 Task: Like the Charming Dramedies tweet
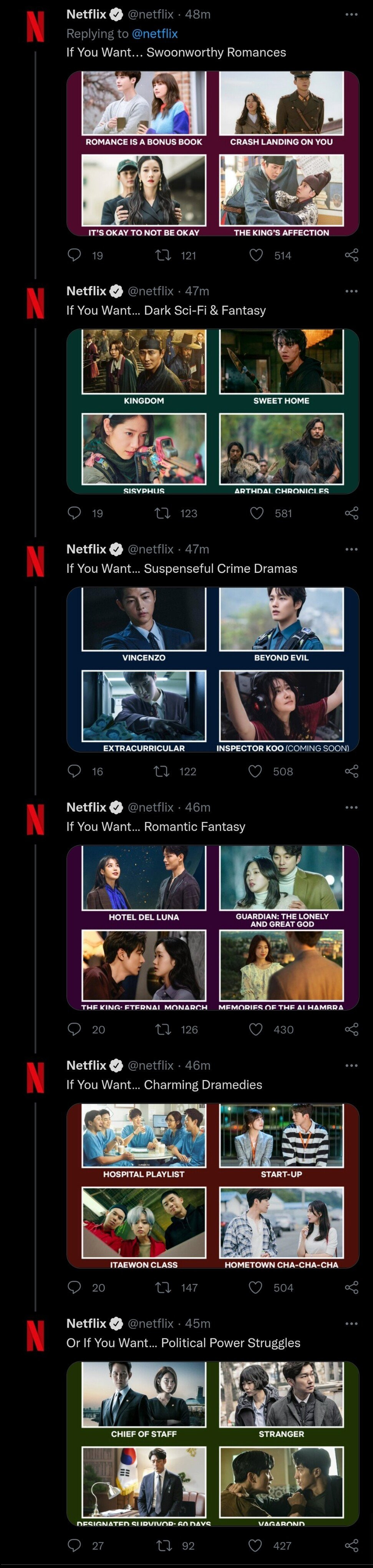click(256, 1287)
